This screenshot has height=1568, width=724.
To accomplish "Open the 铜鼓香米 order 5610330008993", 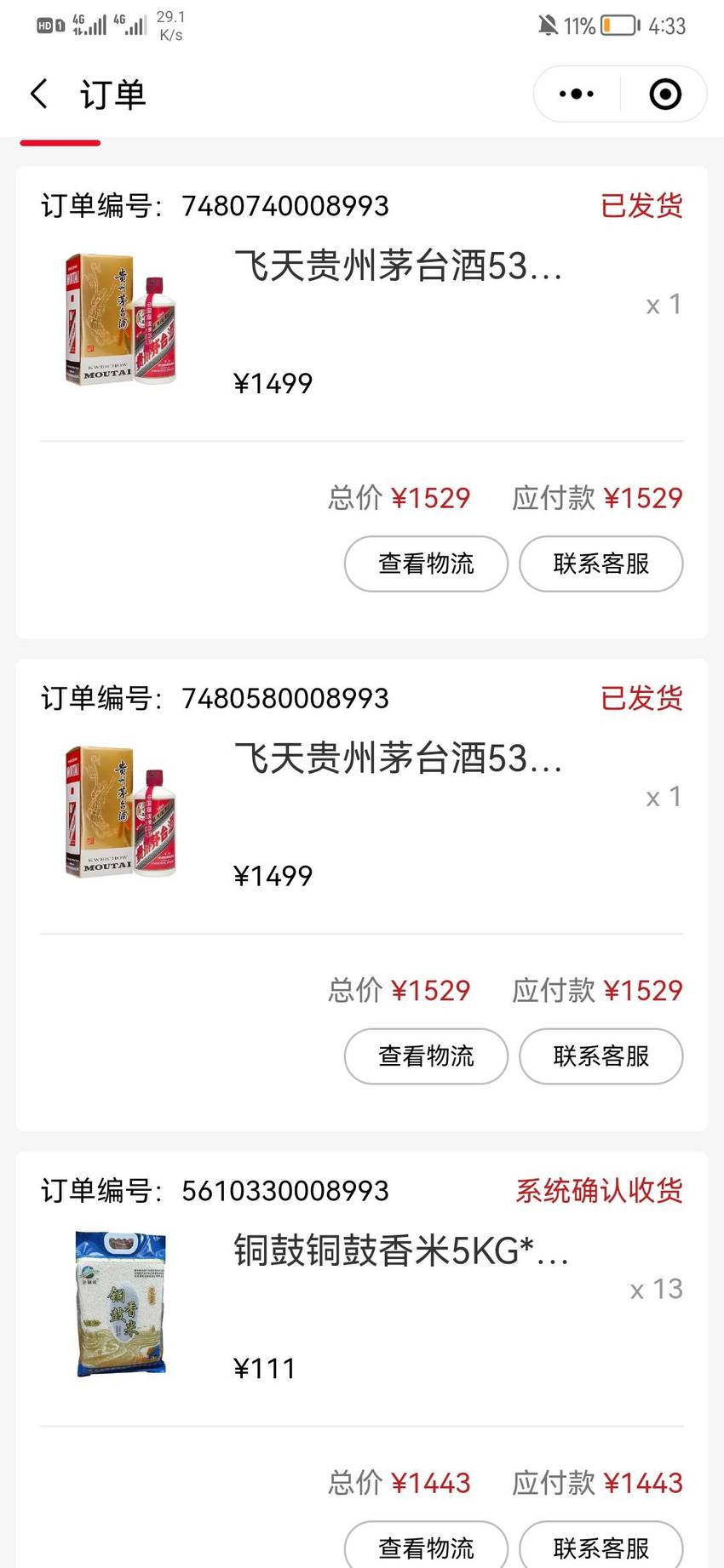I will coord(362,1304).
